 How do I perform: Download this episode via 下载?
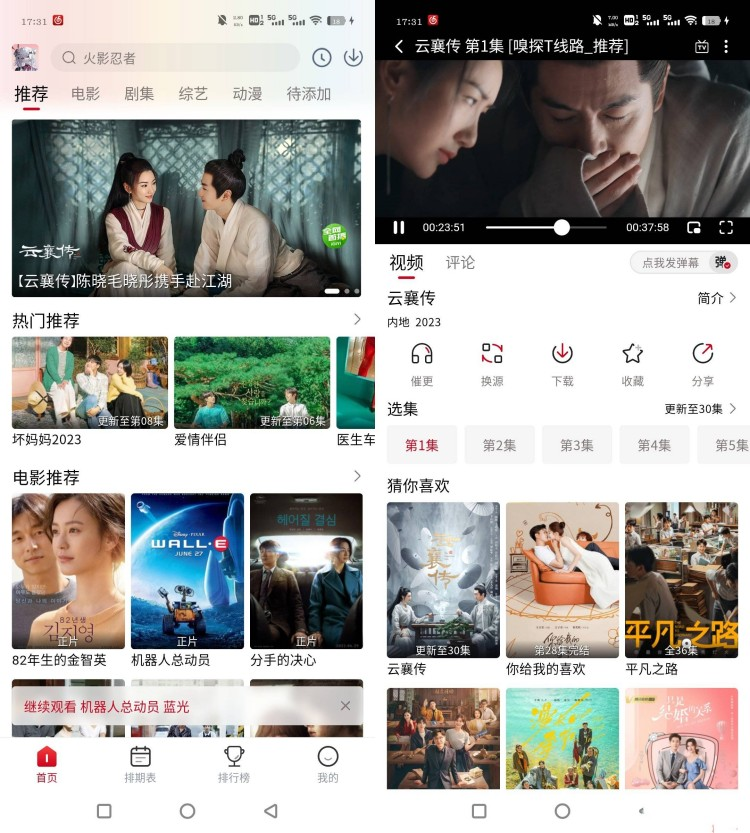click(x=562, y=364)
